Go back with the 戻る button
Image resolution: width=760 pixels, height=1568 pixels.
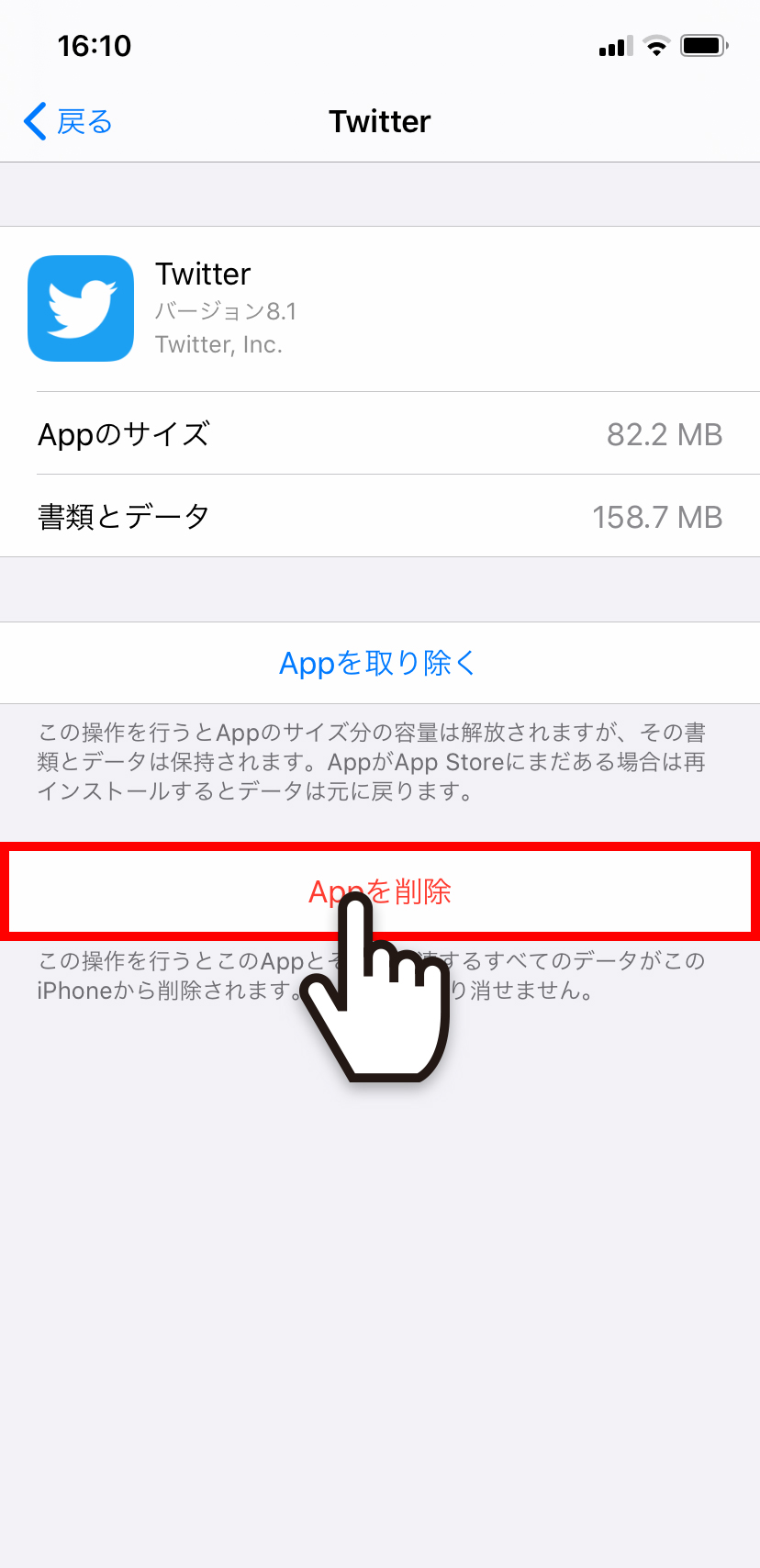pos(68,121)
